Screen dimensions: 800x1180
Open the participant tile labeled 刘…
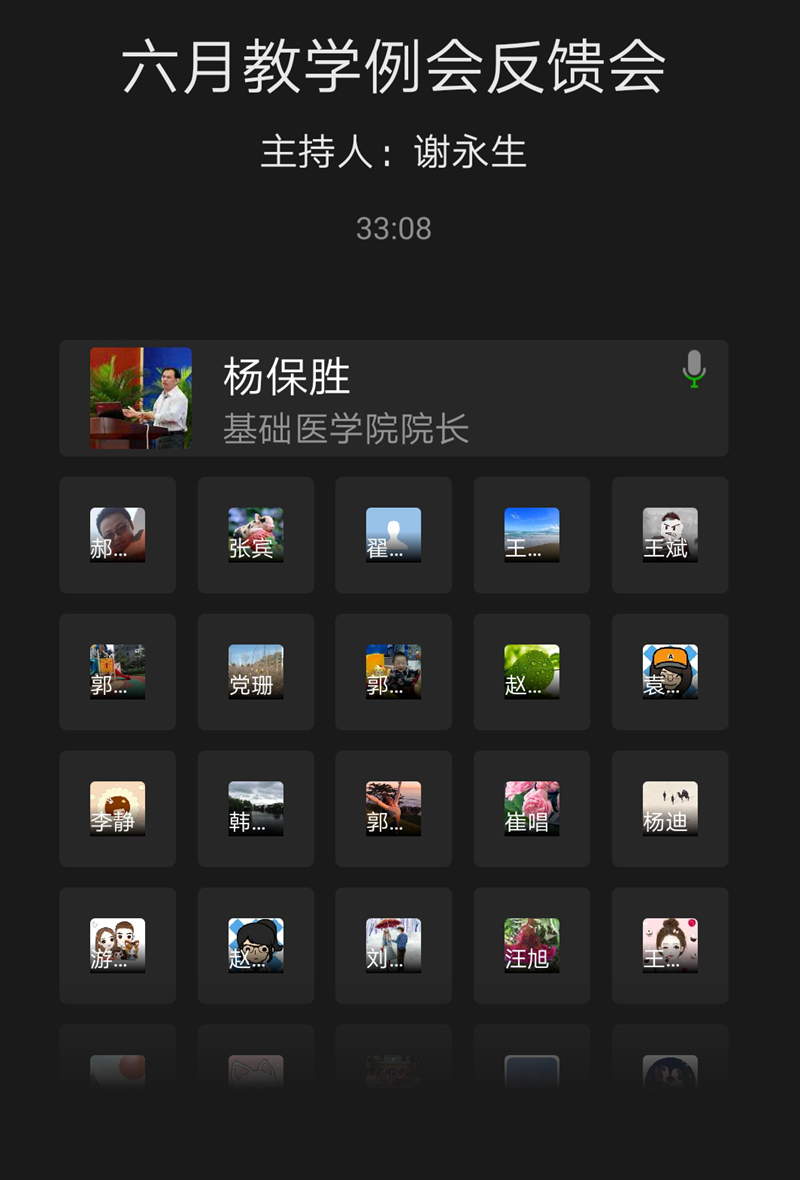click(393, 946)
